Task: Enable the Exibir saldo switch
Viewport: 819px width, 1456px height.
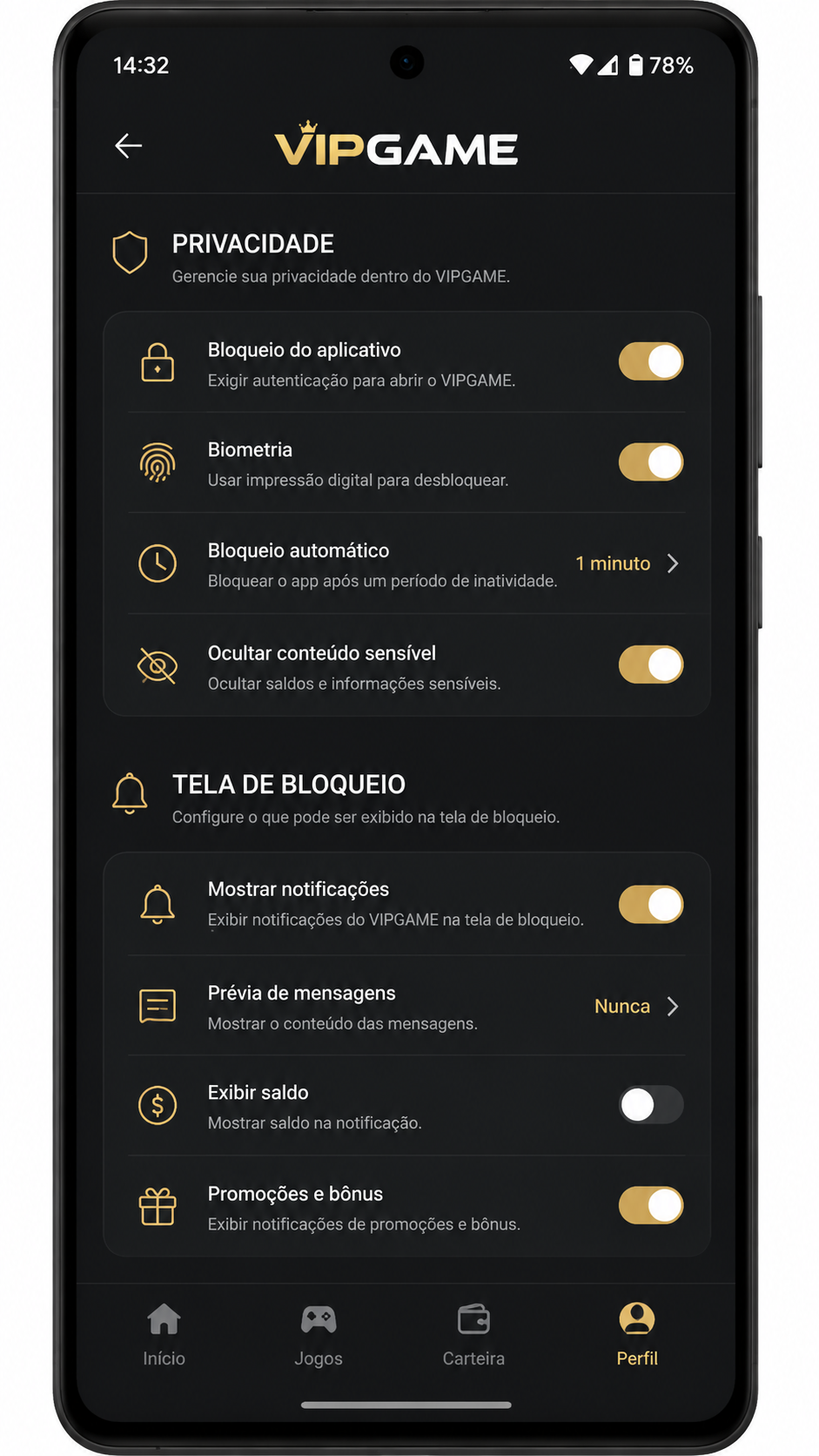Action: (x=651, y=1105)
